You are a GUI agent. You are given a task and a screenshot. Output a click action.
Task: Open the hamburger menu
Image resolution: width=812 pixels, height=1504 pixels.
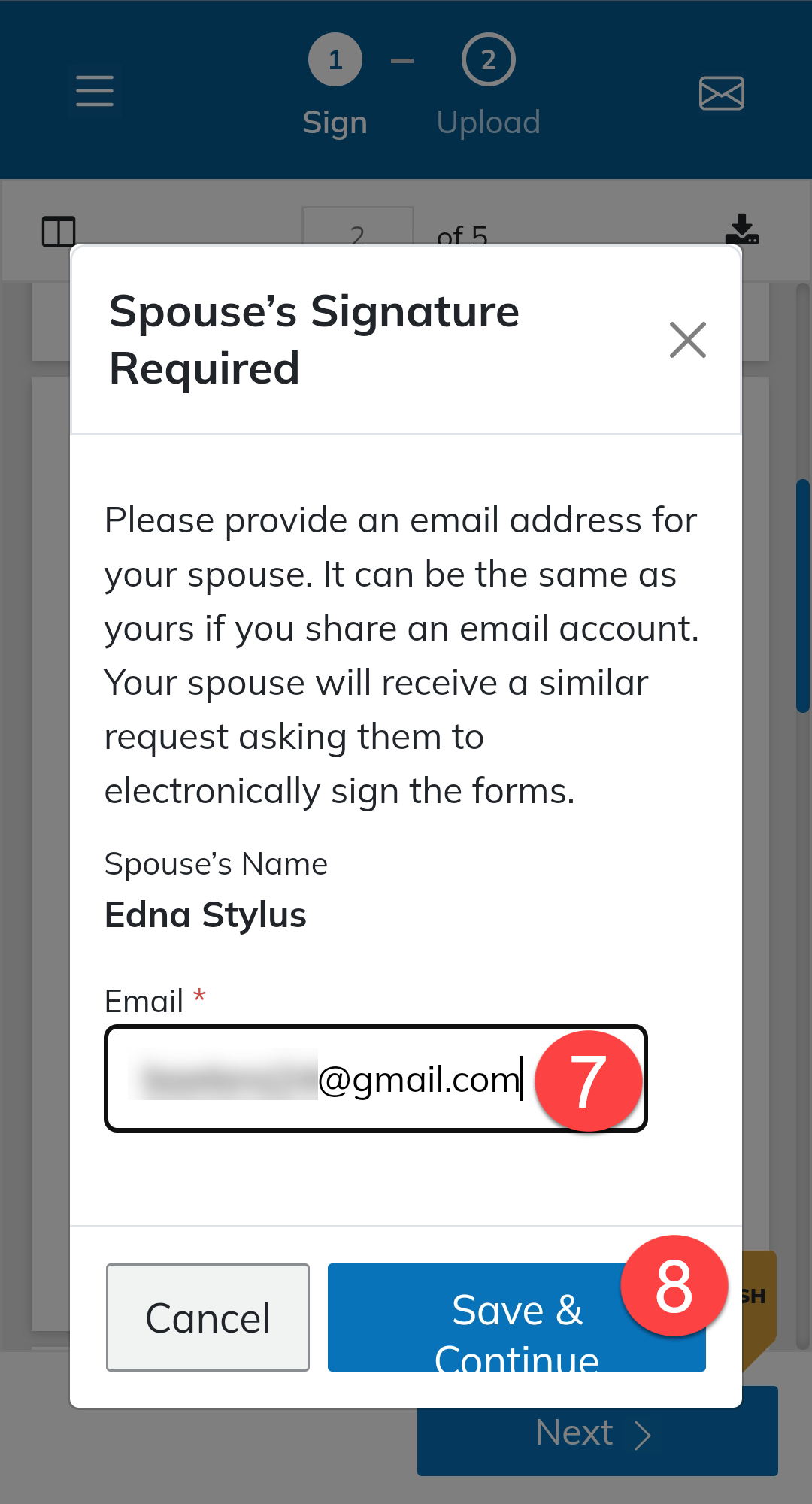click(95, 91)
